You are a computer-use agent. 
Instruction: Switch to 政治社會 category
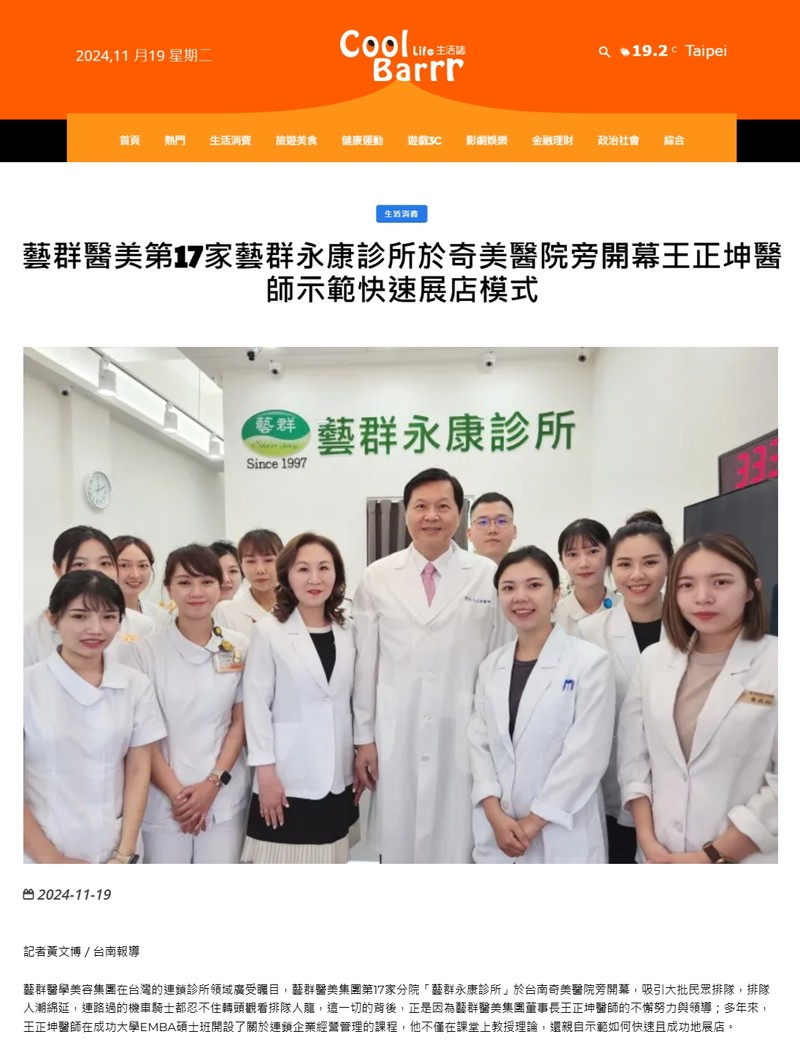pos(618,141)
